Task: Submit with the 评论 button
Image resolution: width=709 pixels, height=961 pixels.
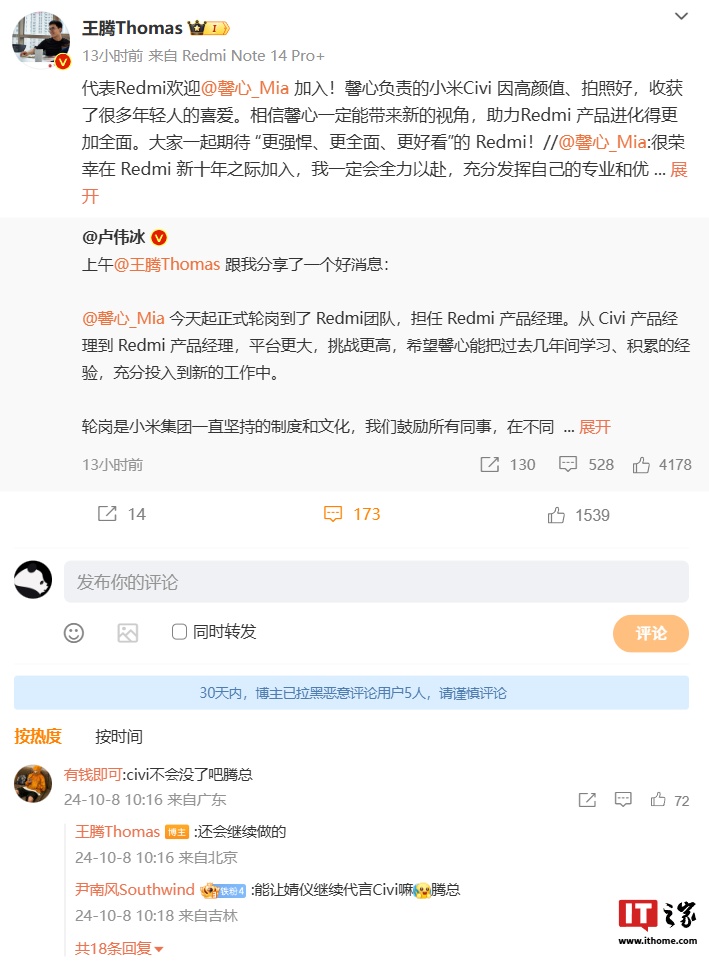Action: click(x=650, y=633)
